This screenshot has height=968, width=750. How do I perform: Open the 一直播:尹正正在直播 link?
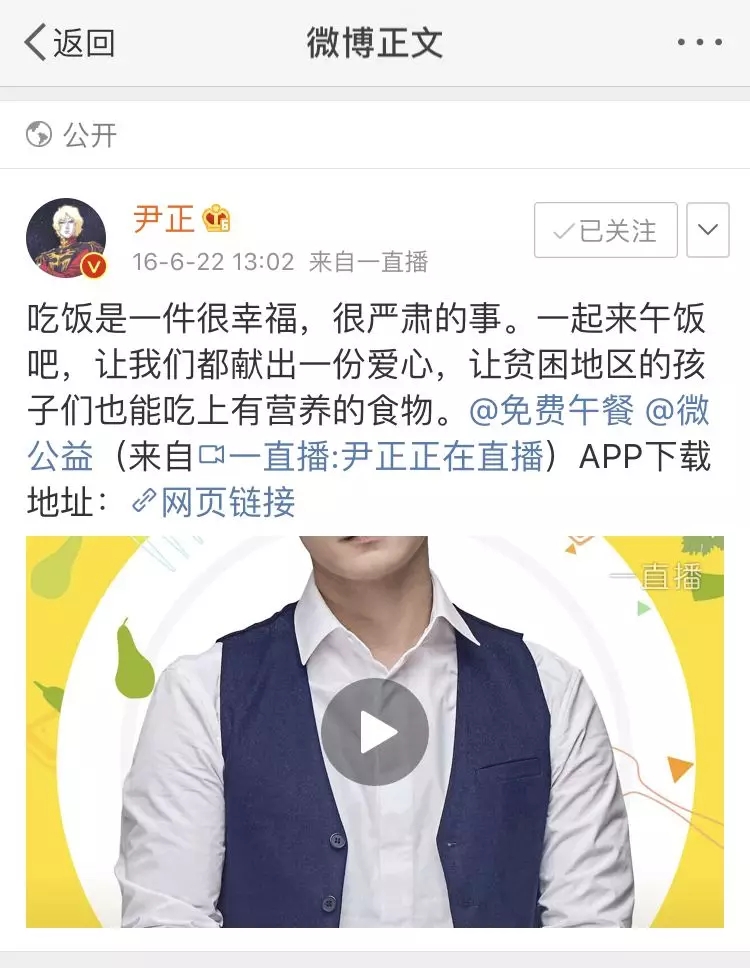[x=385, y=456]
